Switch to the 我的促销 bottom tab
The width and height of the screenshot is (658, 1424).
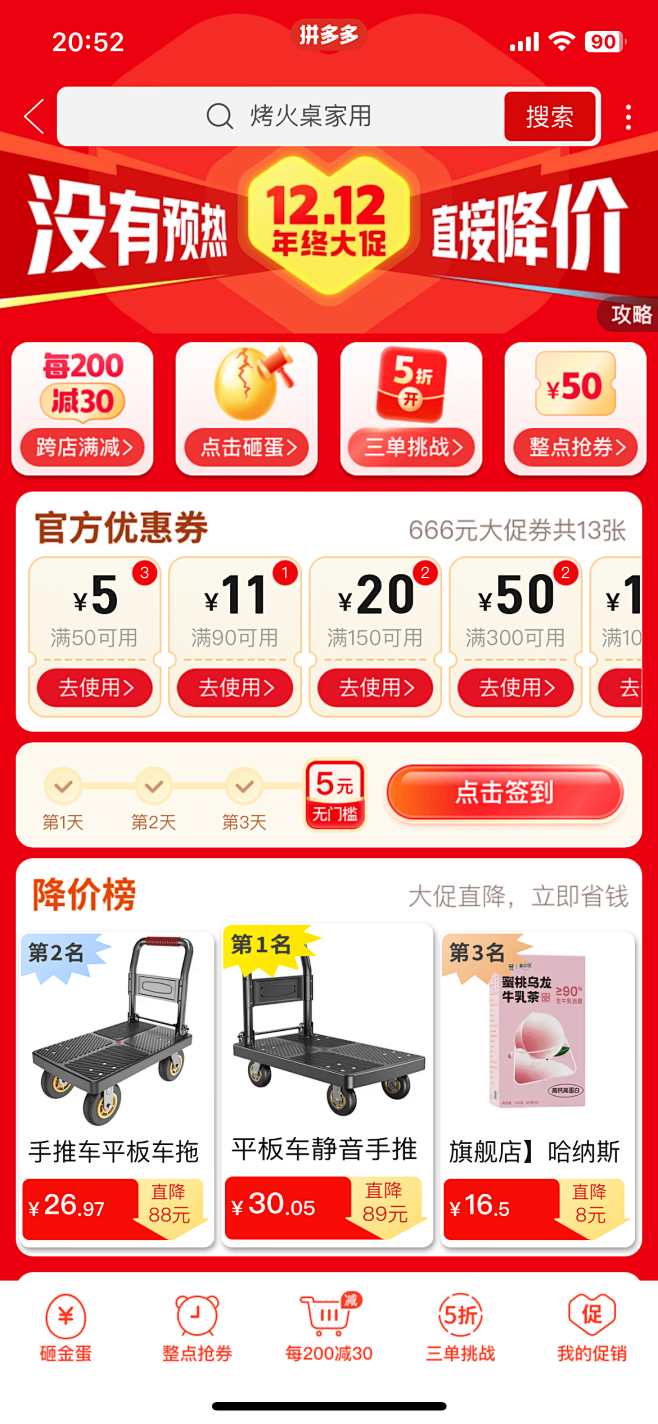pyautogui.click(x=591, y=1328)
